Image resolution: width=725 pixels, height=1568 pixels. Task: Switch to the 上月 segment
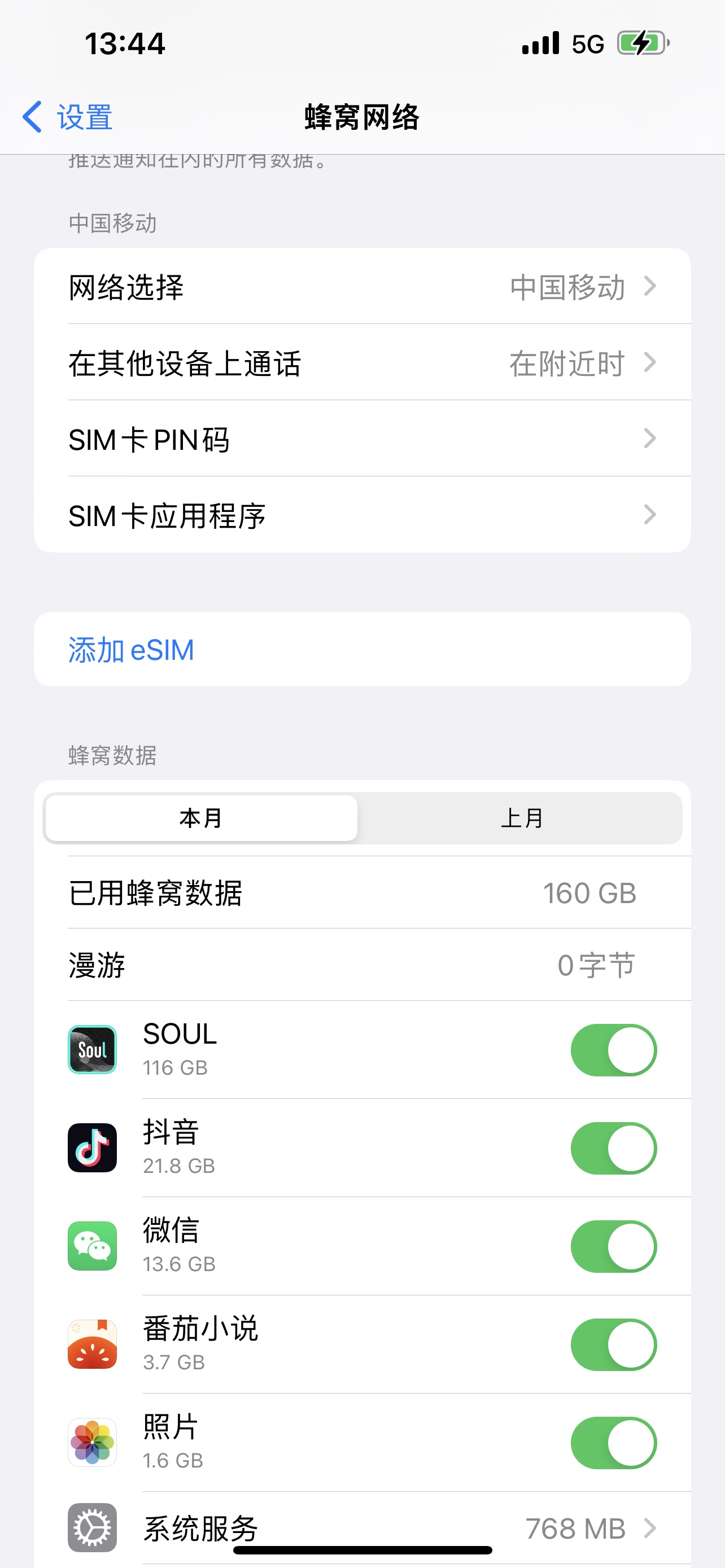click(522, 818)
